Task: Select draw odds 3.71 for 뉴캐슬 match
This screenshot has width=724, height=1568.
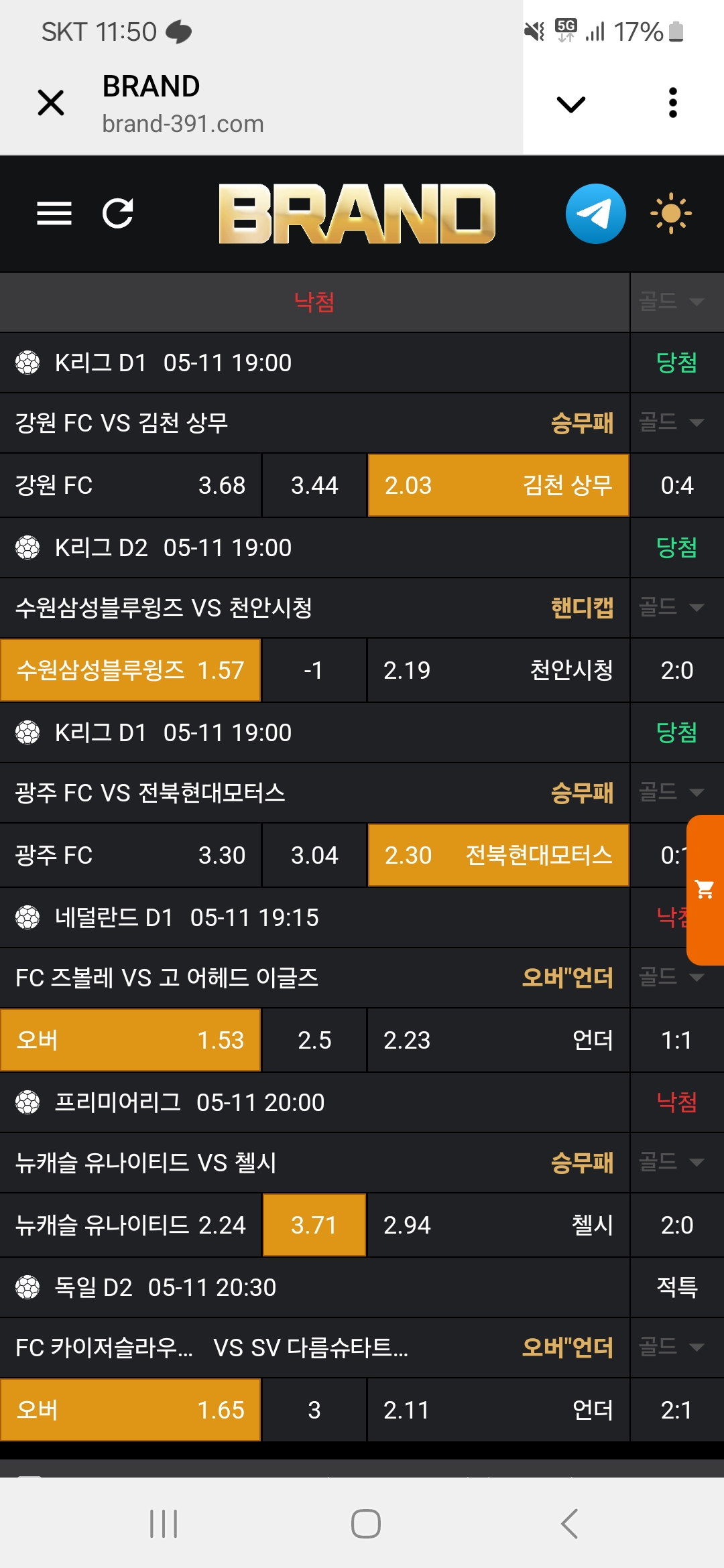Action: pyautogui.click(x=314, y=1225)
